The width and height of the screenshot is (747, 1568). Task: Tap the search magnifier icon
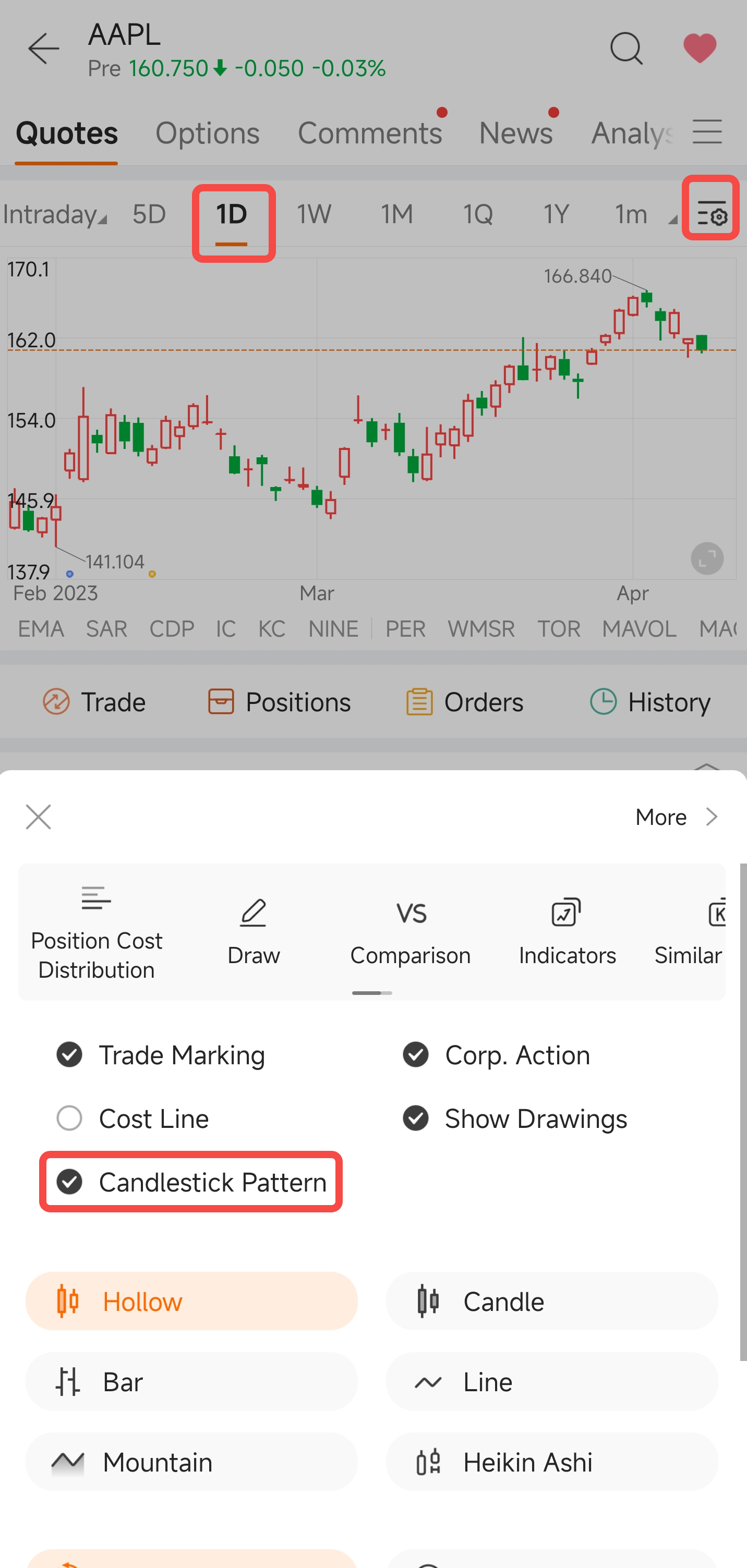626,48
